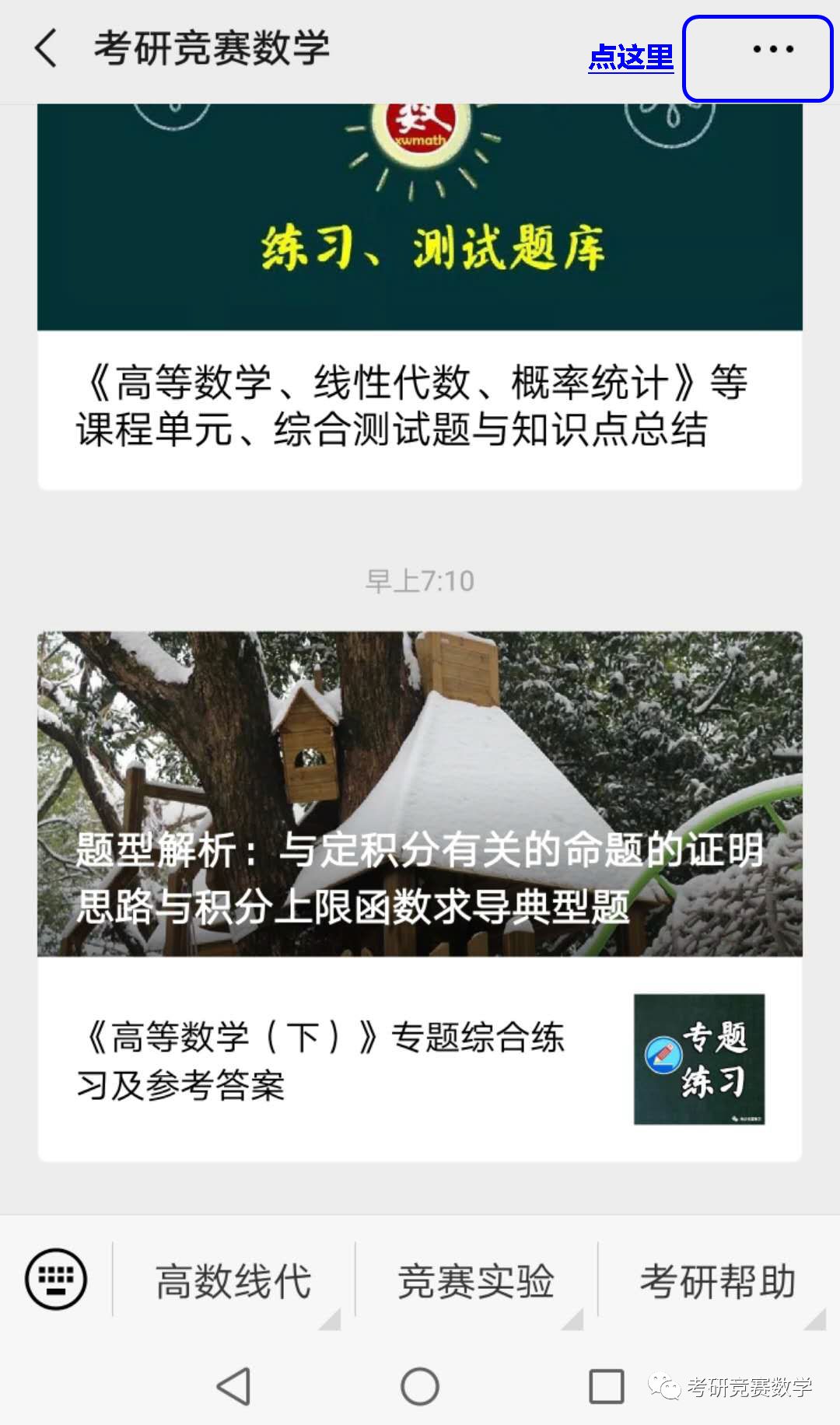Open the 题型解析 定积分 article
The image size is (840, 1425).
click(420, 793)
